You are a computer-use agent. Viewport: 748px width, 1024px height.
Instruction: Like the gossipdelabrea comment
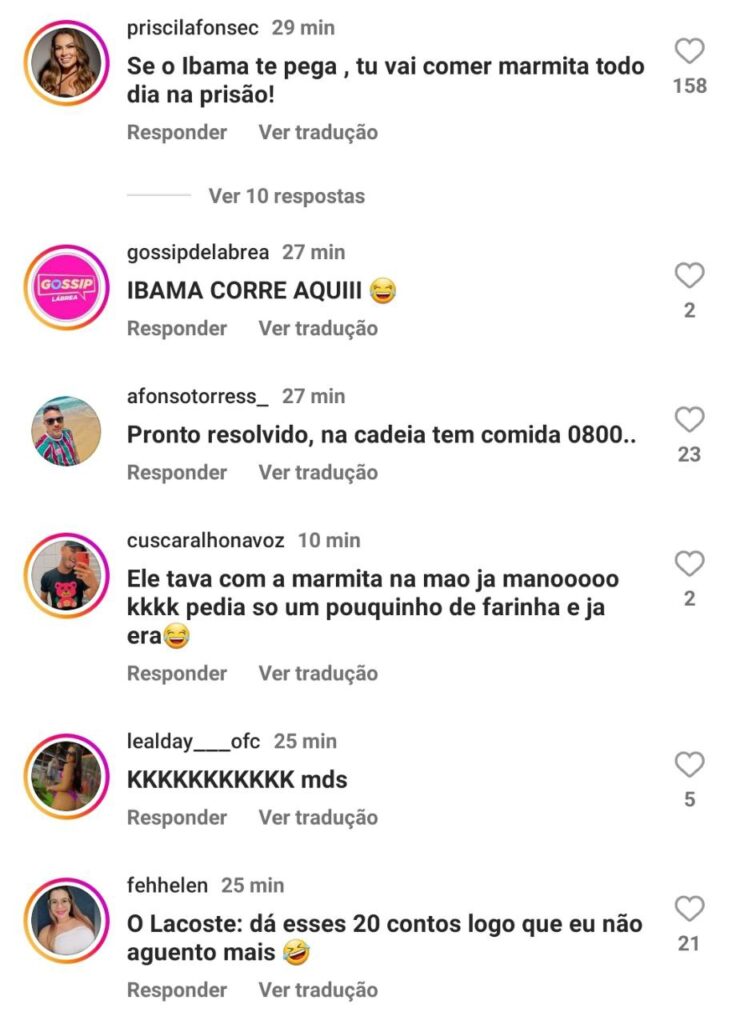[689, 276]
